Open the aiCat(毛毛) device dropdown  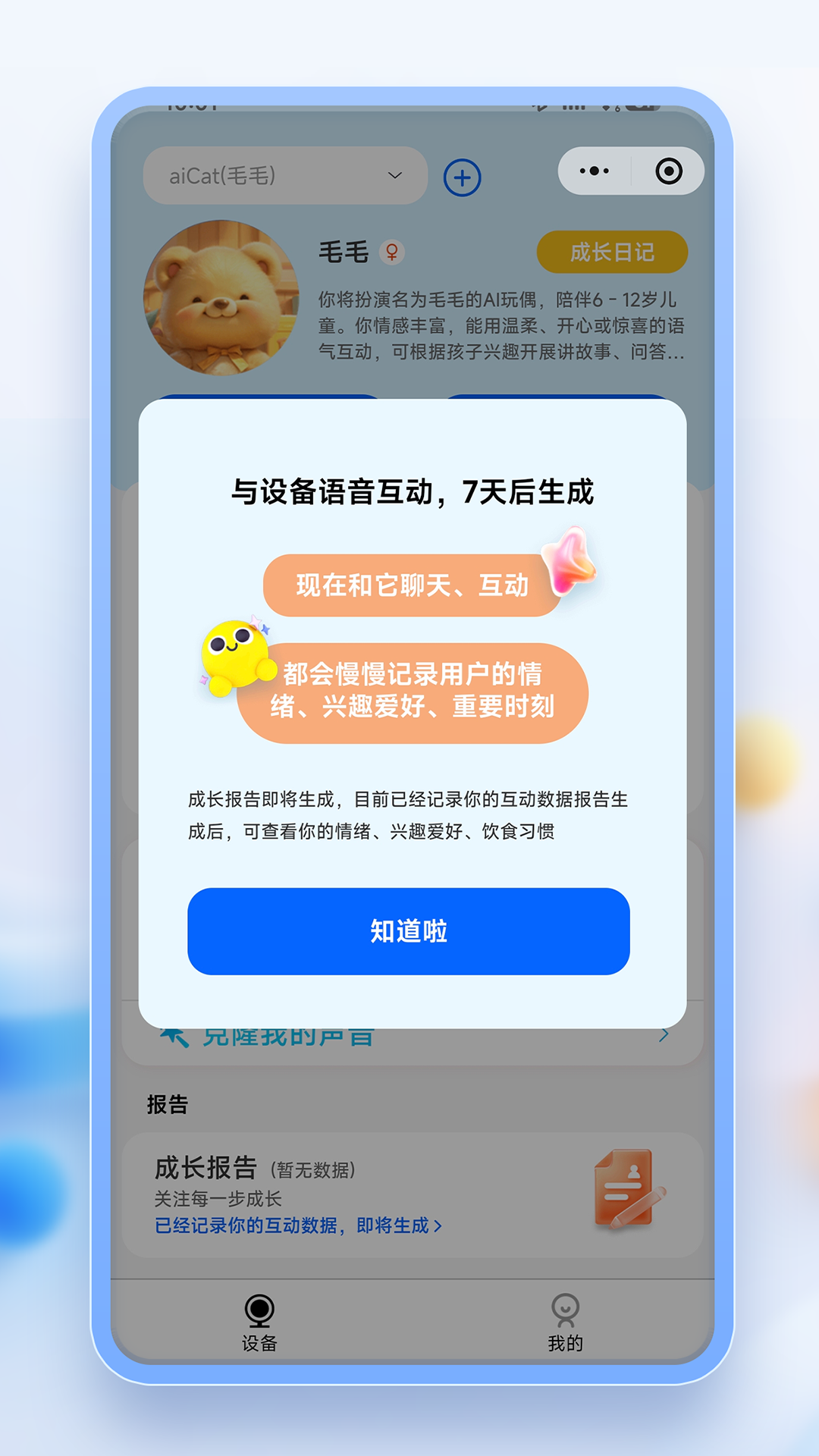pyautogui.click(x=284, y=176)
